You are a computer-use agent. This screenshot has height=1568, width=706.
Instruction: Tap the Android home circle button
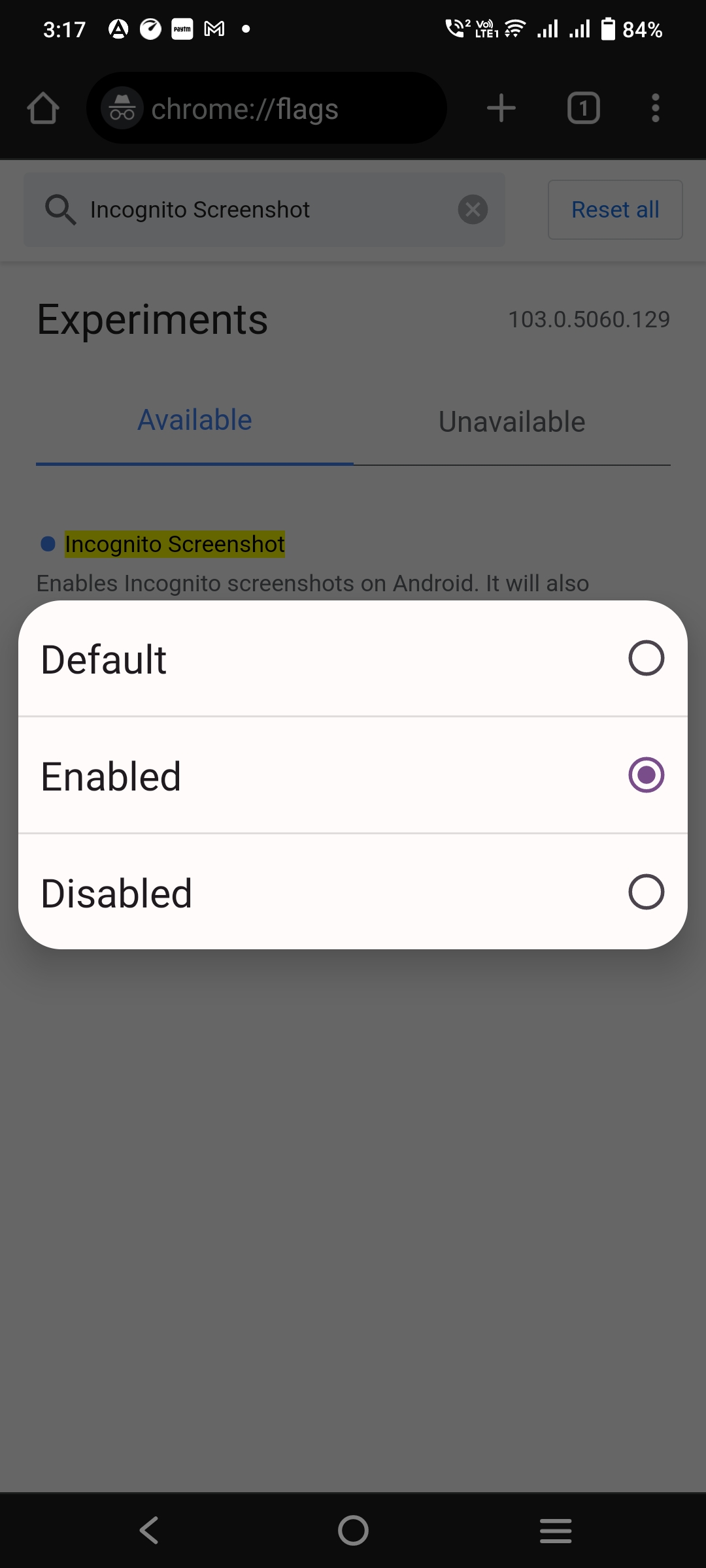[x=353, y=1528]
